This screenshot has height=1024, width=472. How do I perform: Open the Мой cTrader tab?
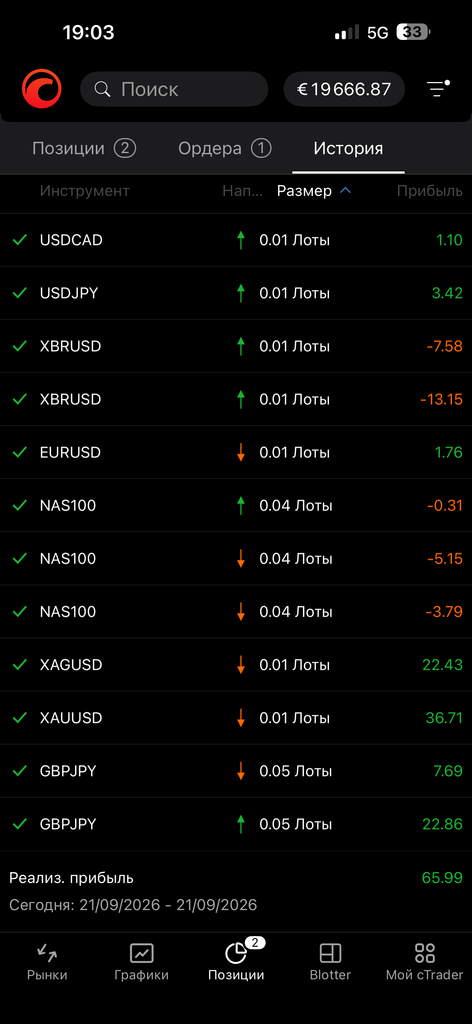point(424,962)
